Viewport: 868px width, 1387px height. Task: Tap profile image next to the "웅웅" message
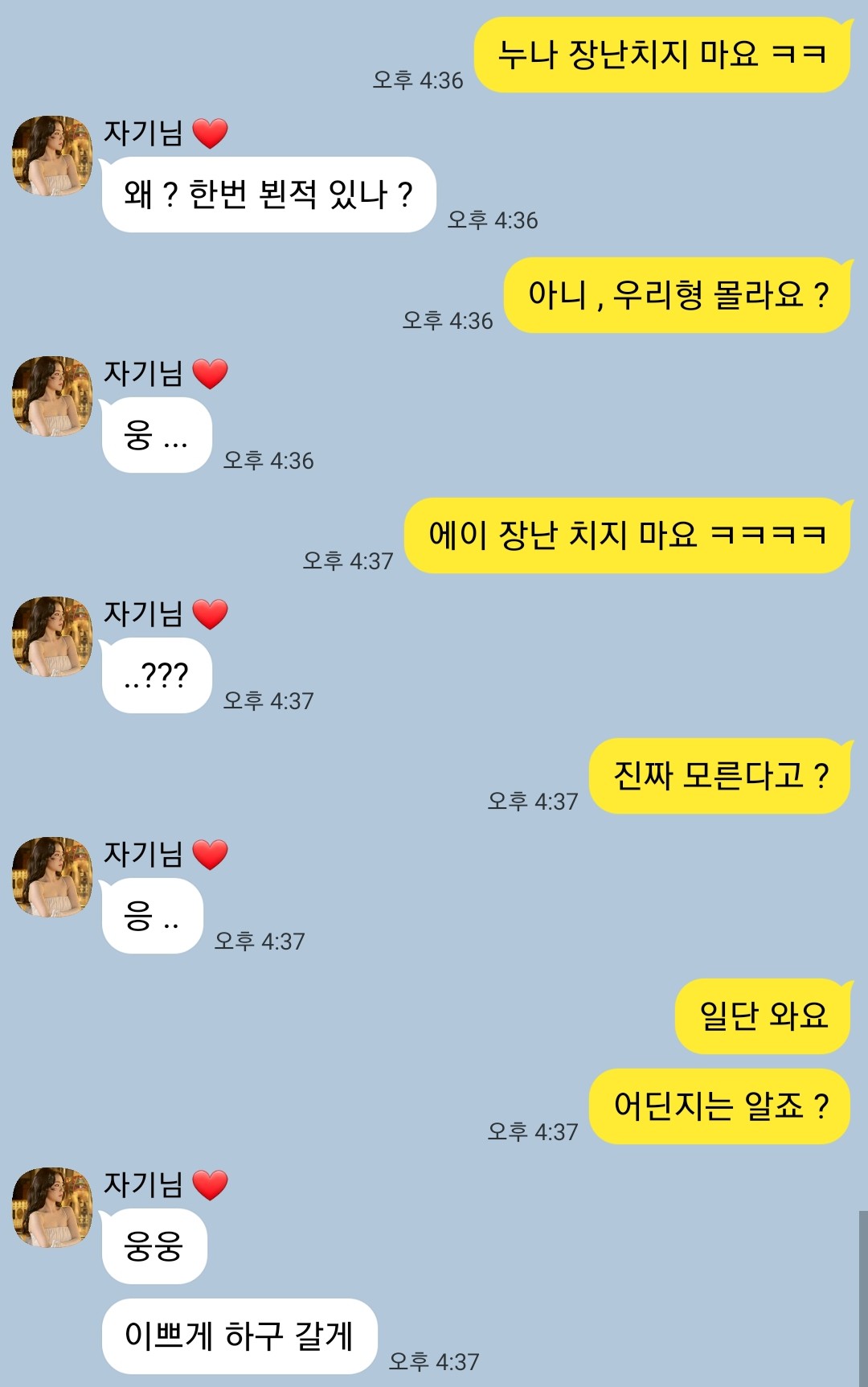point(52,1208)
